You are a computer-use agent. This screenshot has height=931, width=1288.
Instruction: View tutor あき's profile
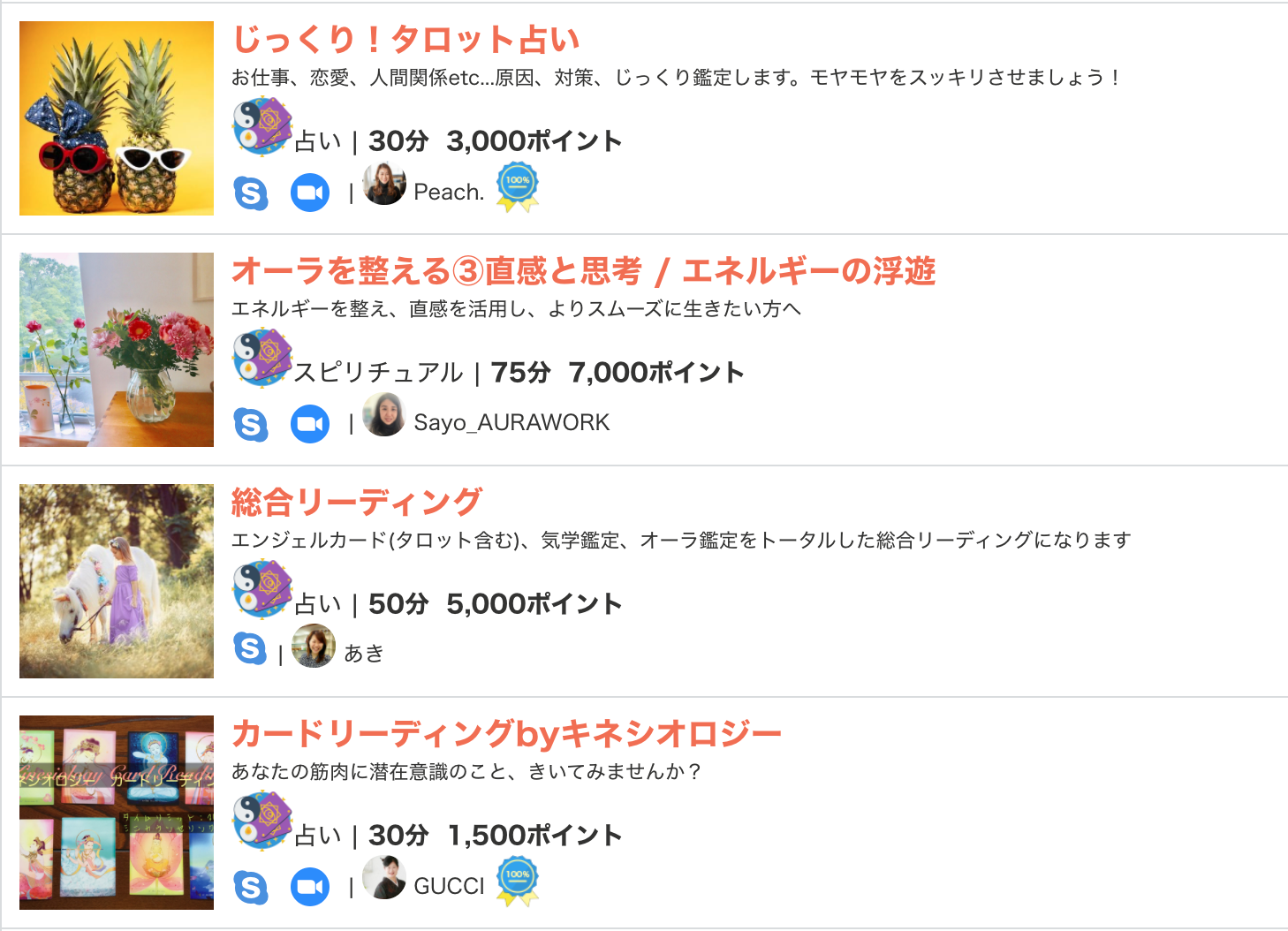point(363,653)
